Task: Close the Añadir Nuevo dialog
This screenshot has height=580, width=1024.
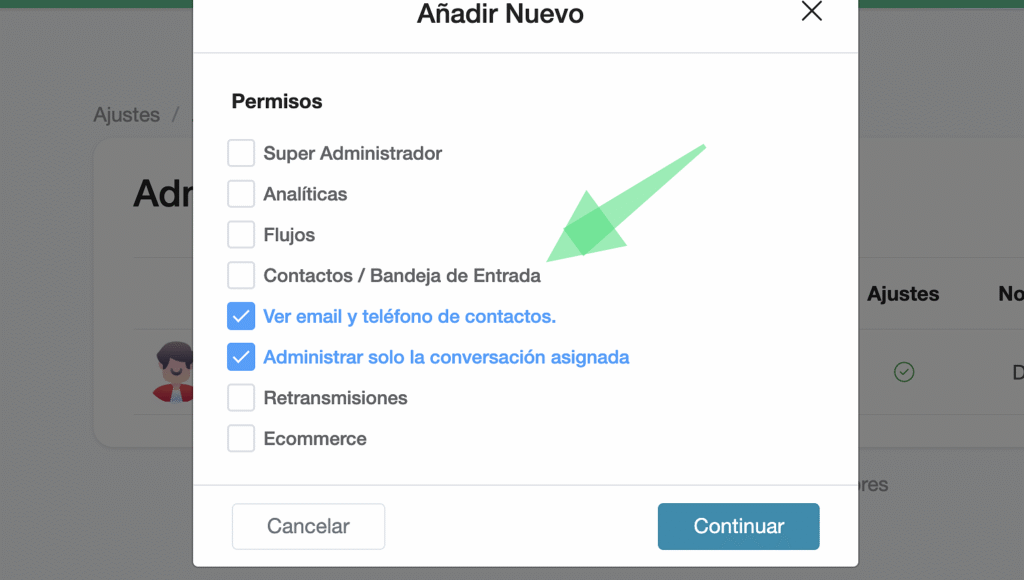Action: tap(811, 12)
